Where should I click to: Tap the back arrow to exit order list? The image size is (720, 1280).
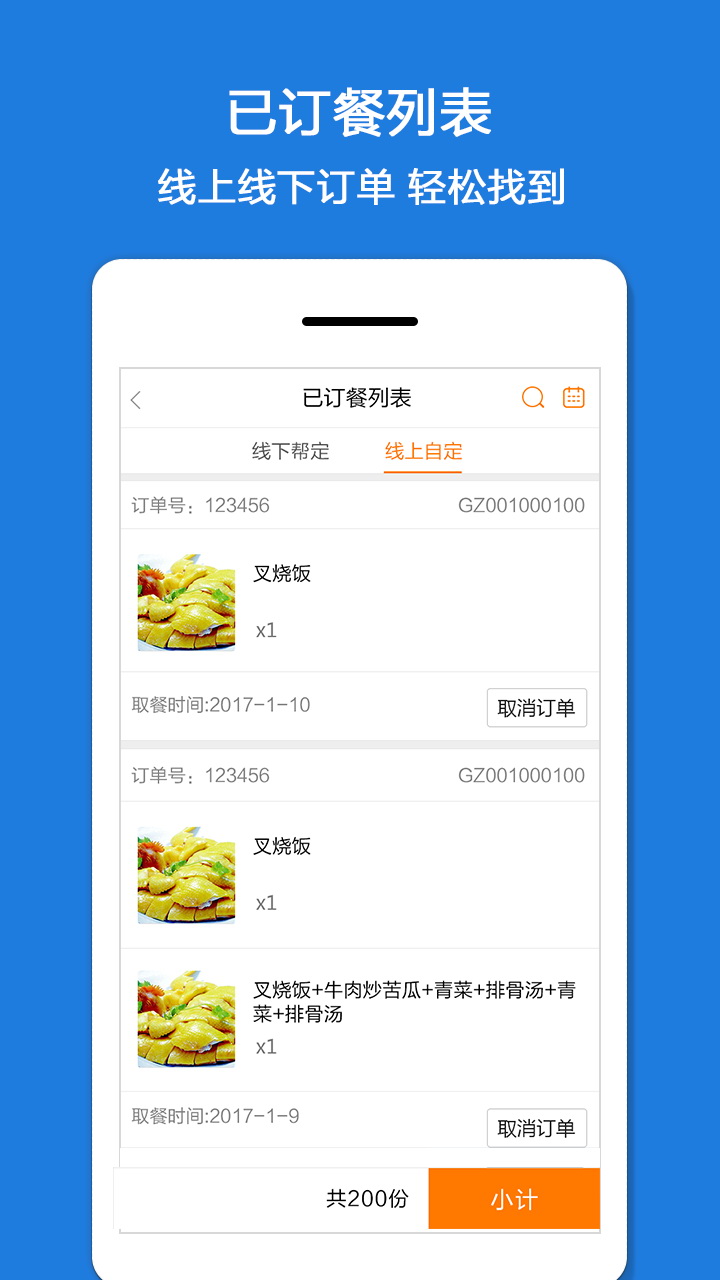tap(134, 397)
